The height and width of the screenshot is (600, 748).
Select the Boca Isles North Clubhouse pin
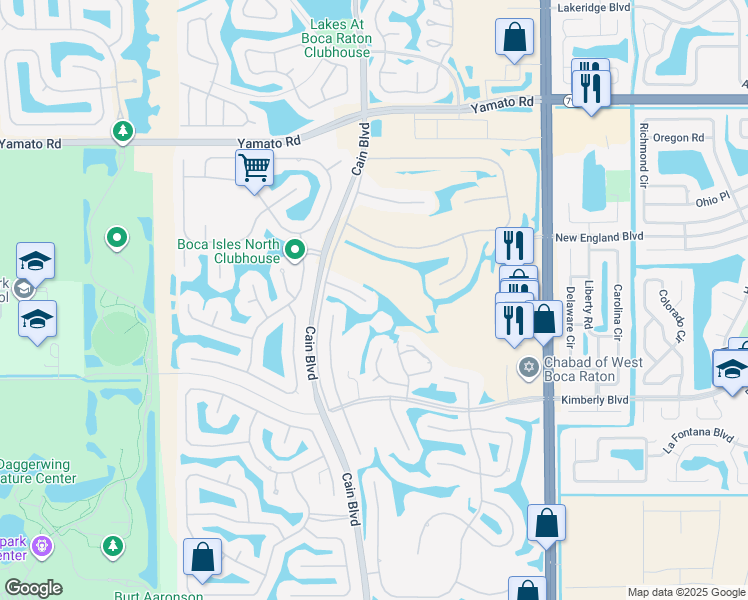pyautogui.click(x=294, y=249)
